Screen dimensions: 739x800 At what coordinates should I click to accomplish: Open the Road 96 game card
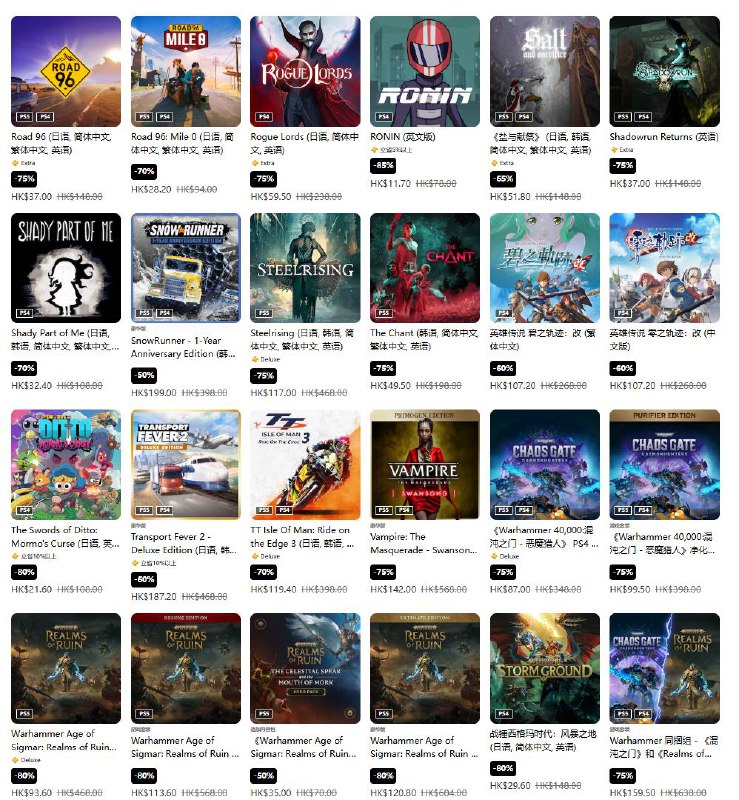point(65,70)
